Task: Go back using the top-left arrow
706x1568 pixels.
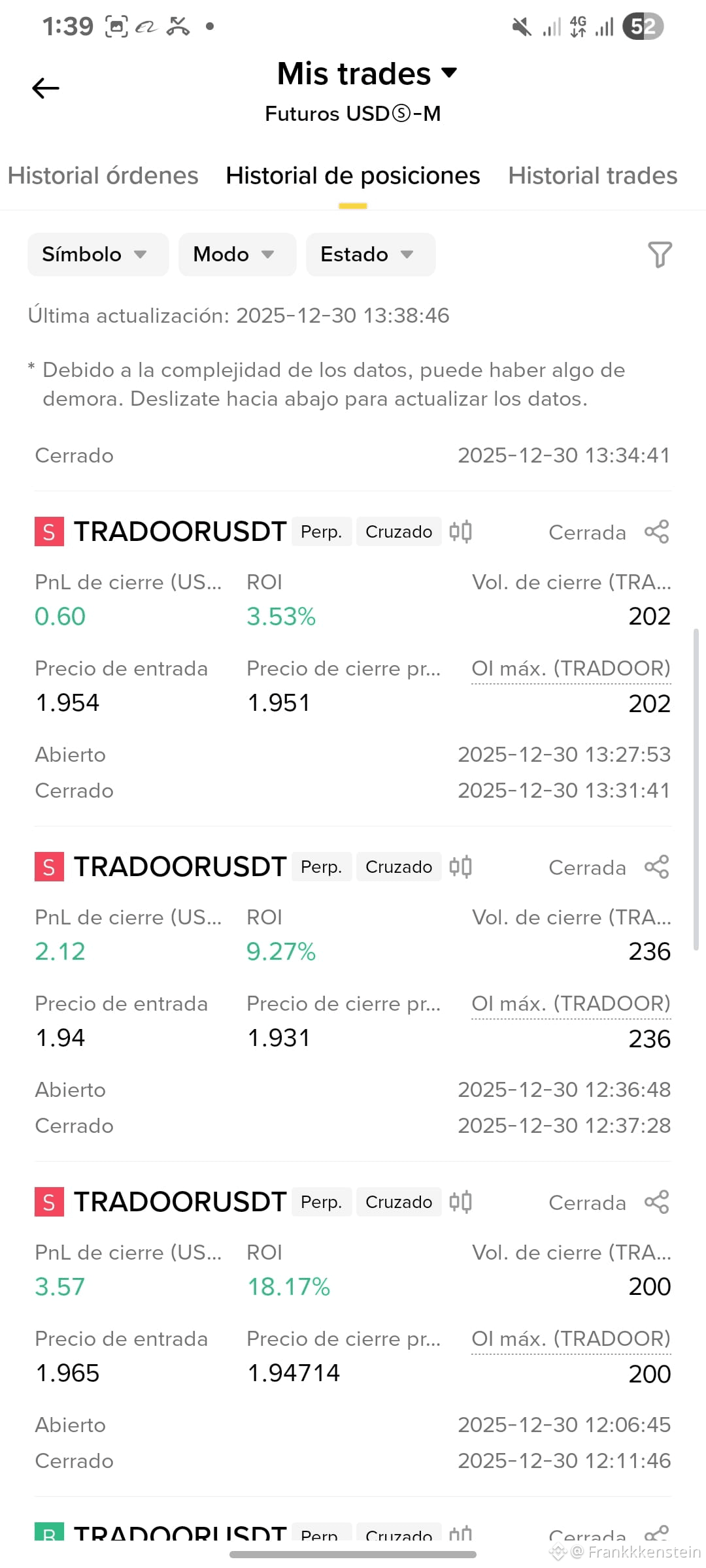Action: [46, 88]
